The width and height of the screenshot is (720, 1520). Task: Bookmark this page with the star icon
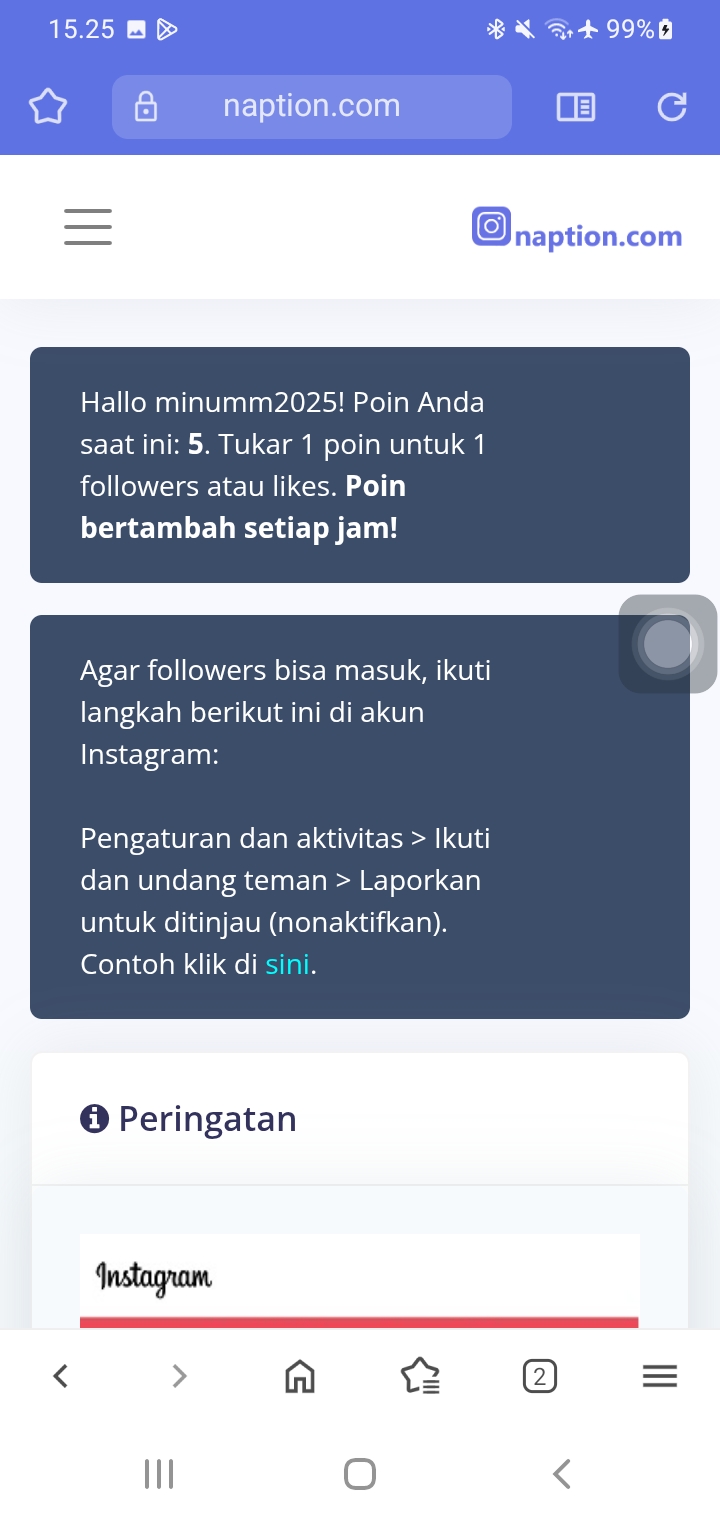coord(48,107)
